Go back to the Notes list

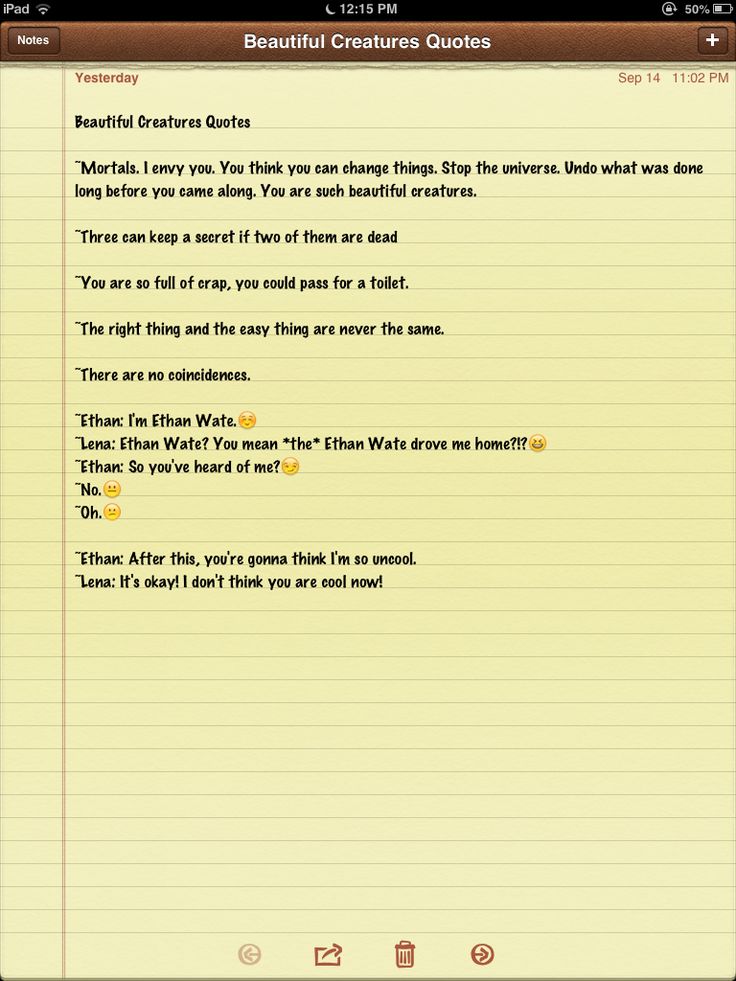33,41
